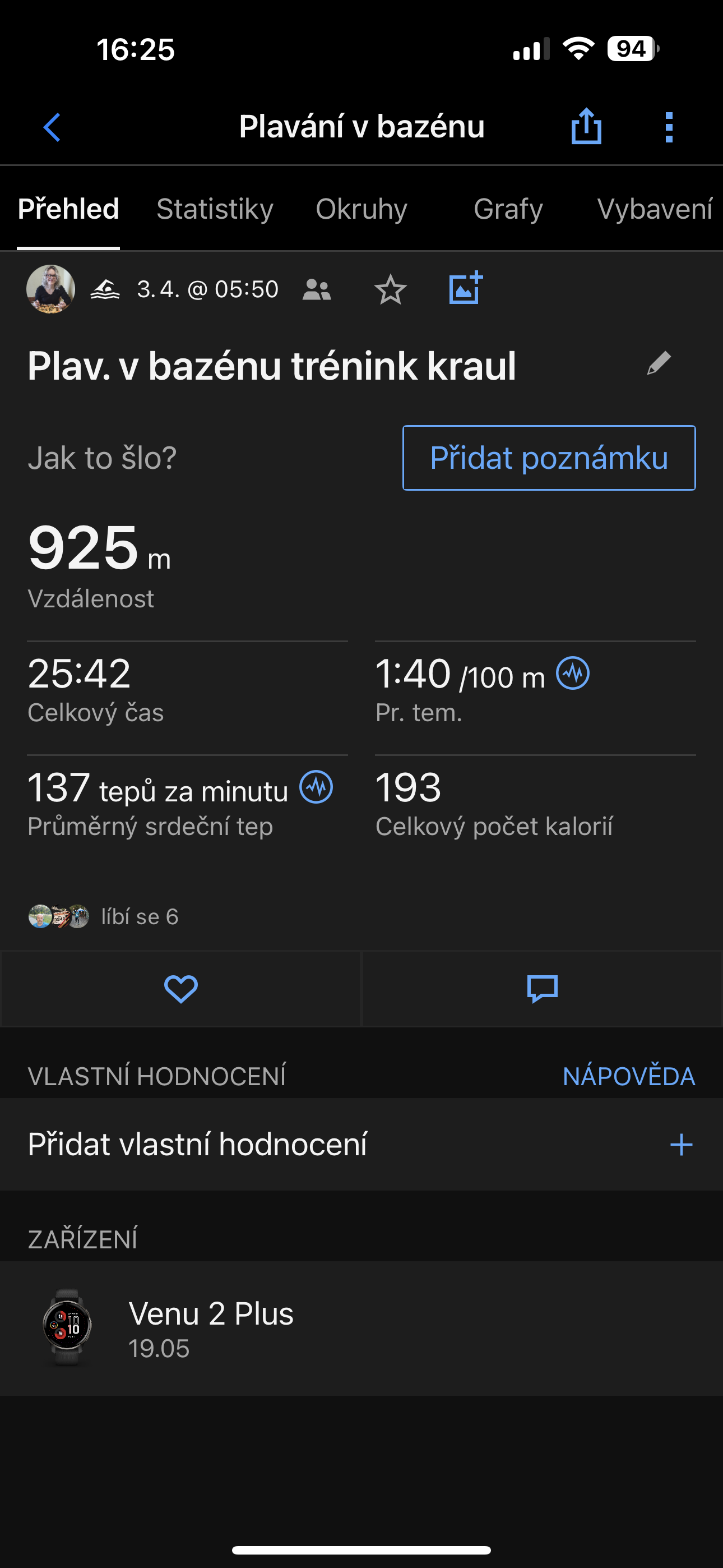Share this swimming activity
Viewport: 723px width, 1568px height.
point(586,126)
